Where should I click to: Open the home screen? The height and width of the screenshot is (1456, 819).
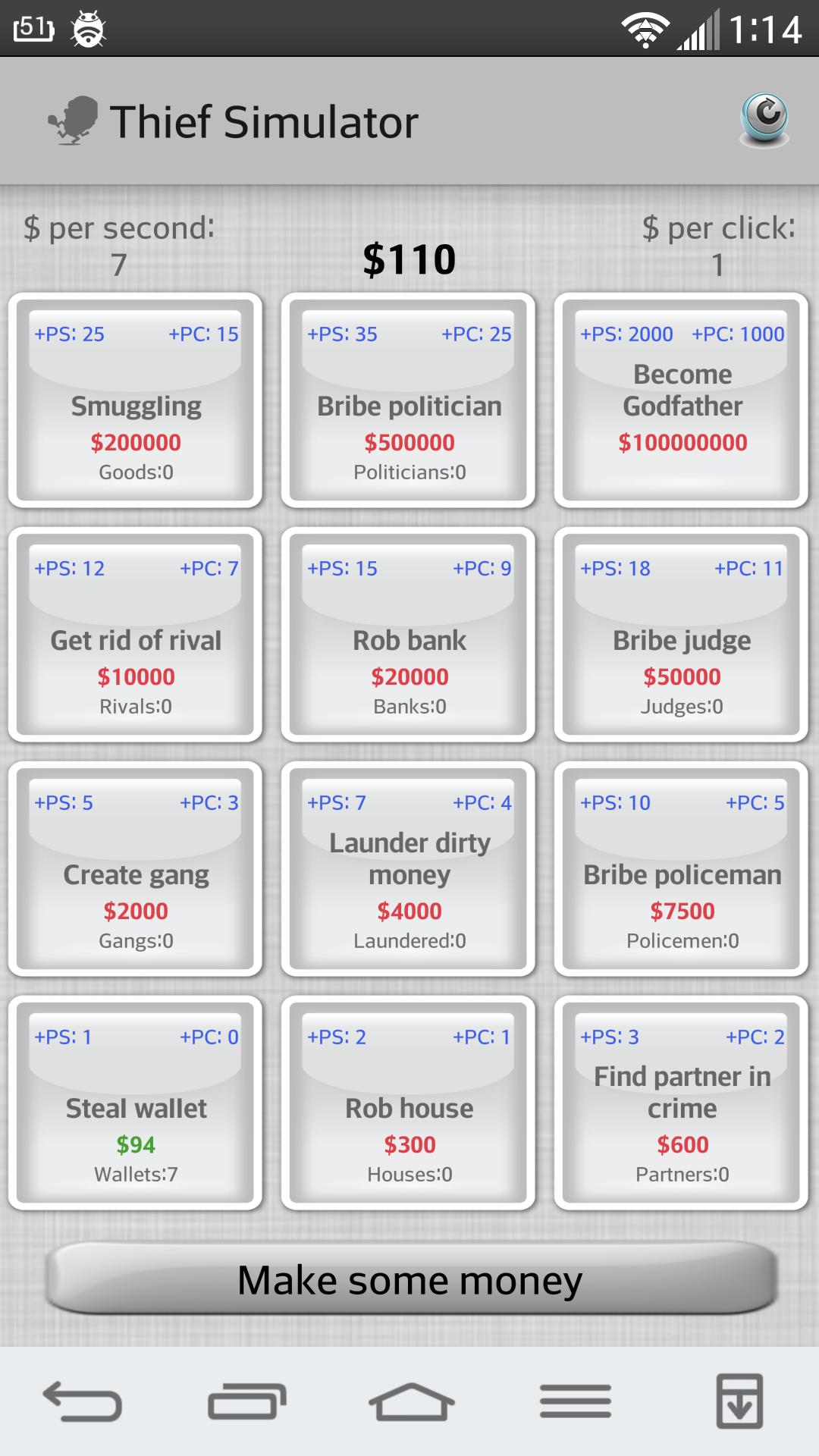tap(410, 1401)
